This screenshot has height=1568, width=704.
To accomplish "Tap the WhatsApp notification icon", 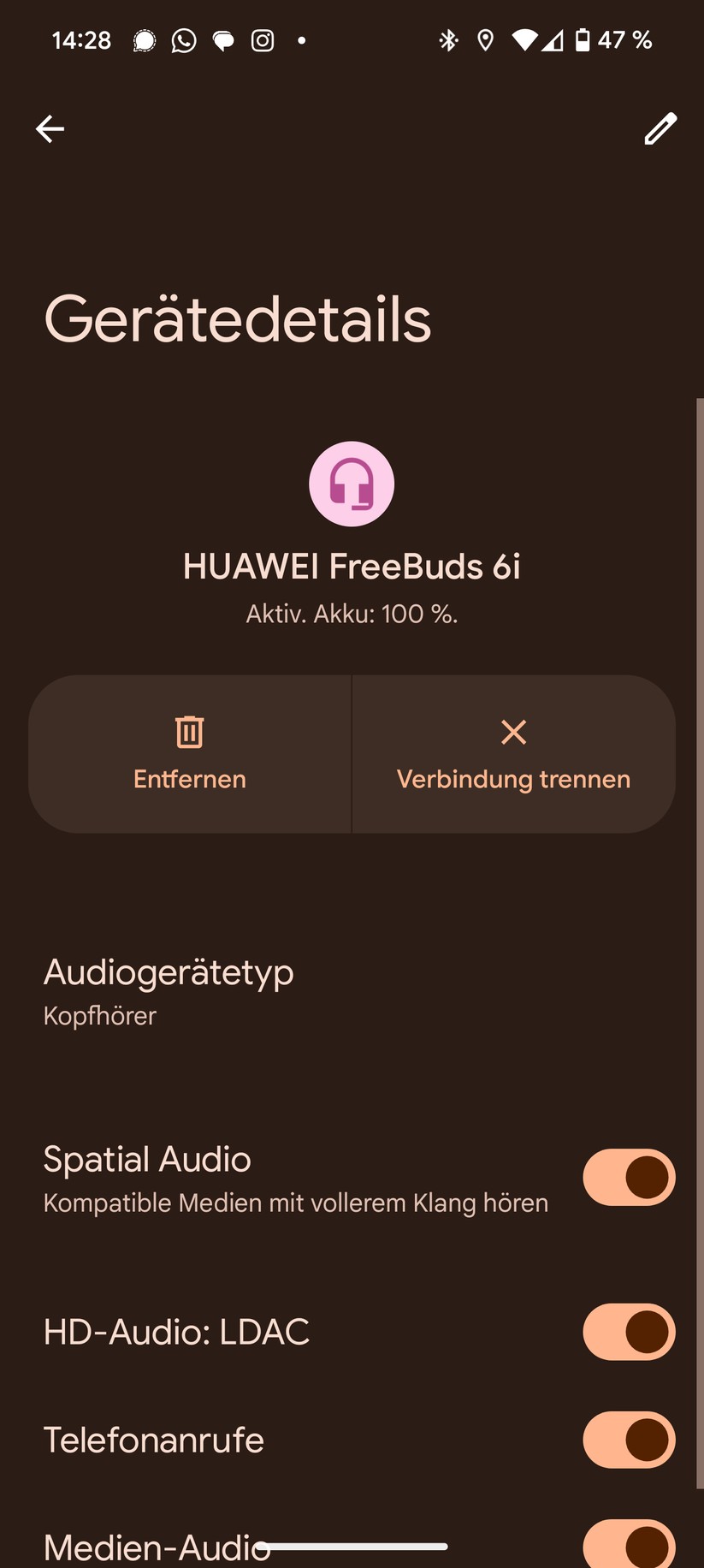I will (183, 39).
